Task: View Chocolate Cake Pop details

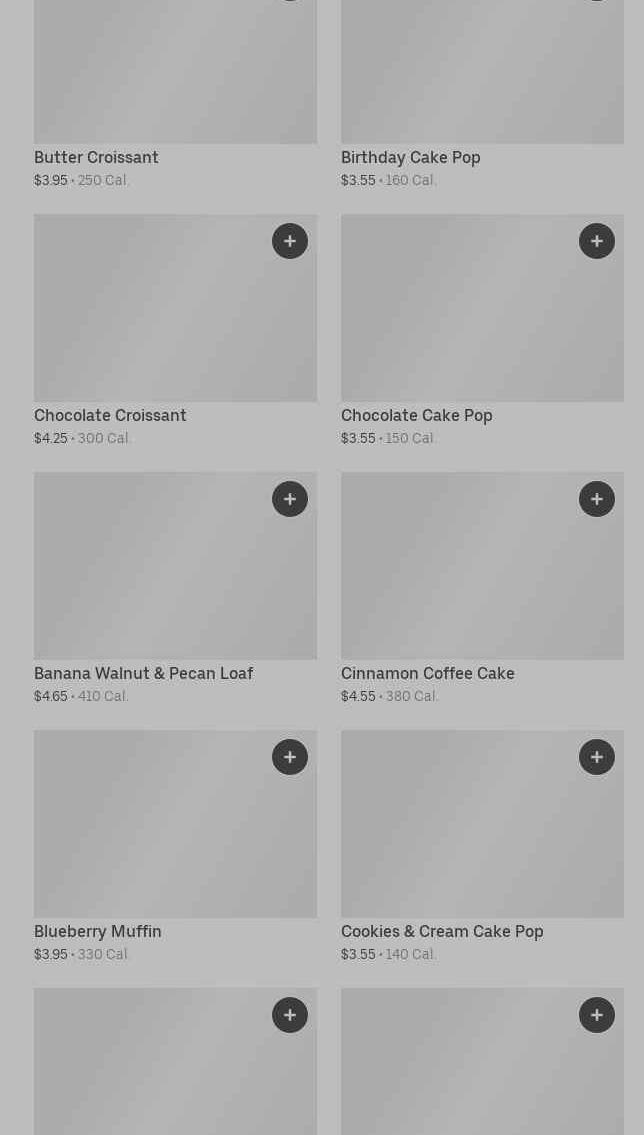Action: pyautogui.click(x=483, y=331)
